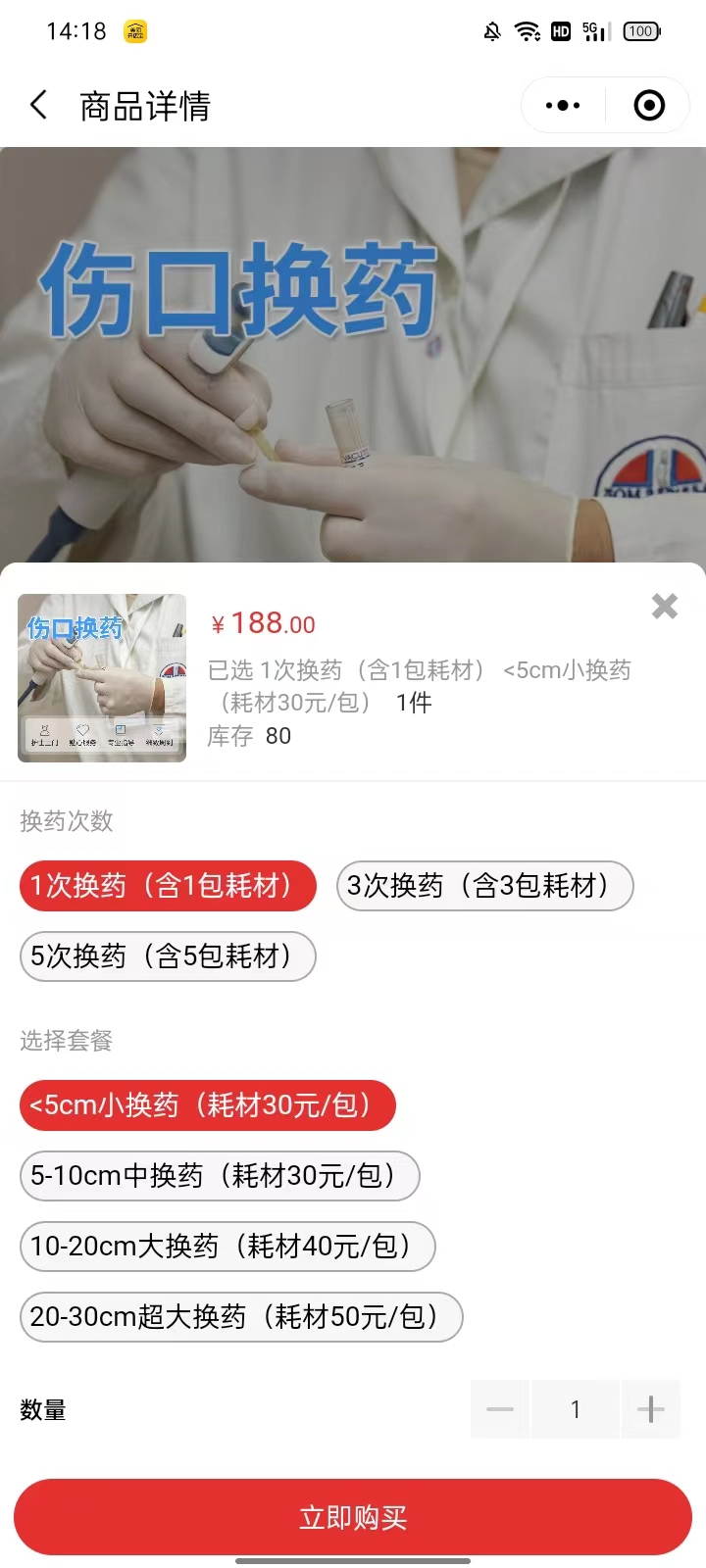Select 10-20cm大换药 package
The height and width of the screenshot is (1568, 706).
[227, 1247]
